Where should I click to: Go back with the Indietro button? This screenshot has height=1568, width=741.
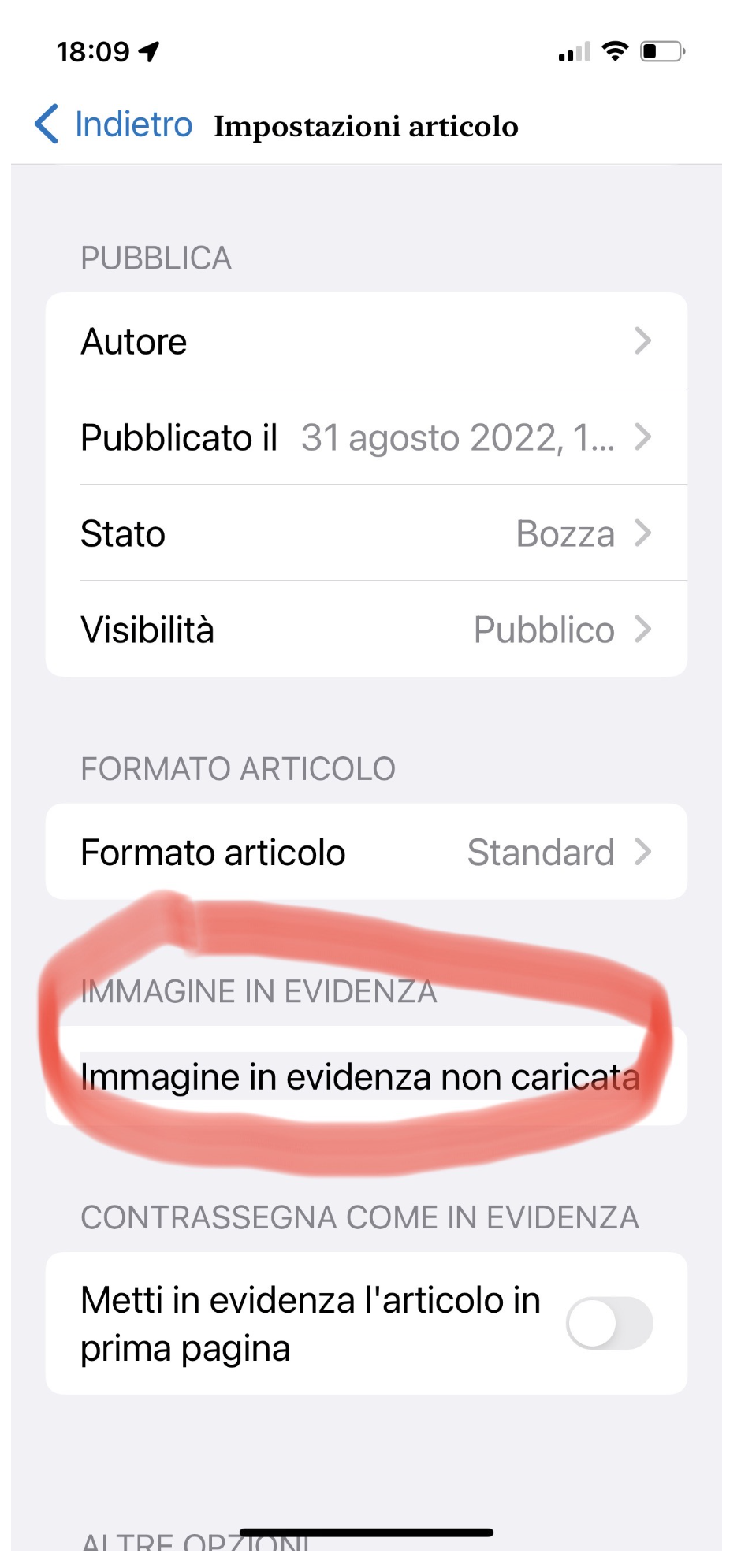pyautogui.click(x=114, y=124)
